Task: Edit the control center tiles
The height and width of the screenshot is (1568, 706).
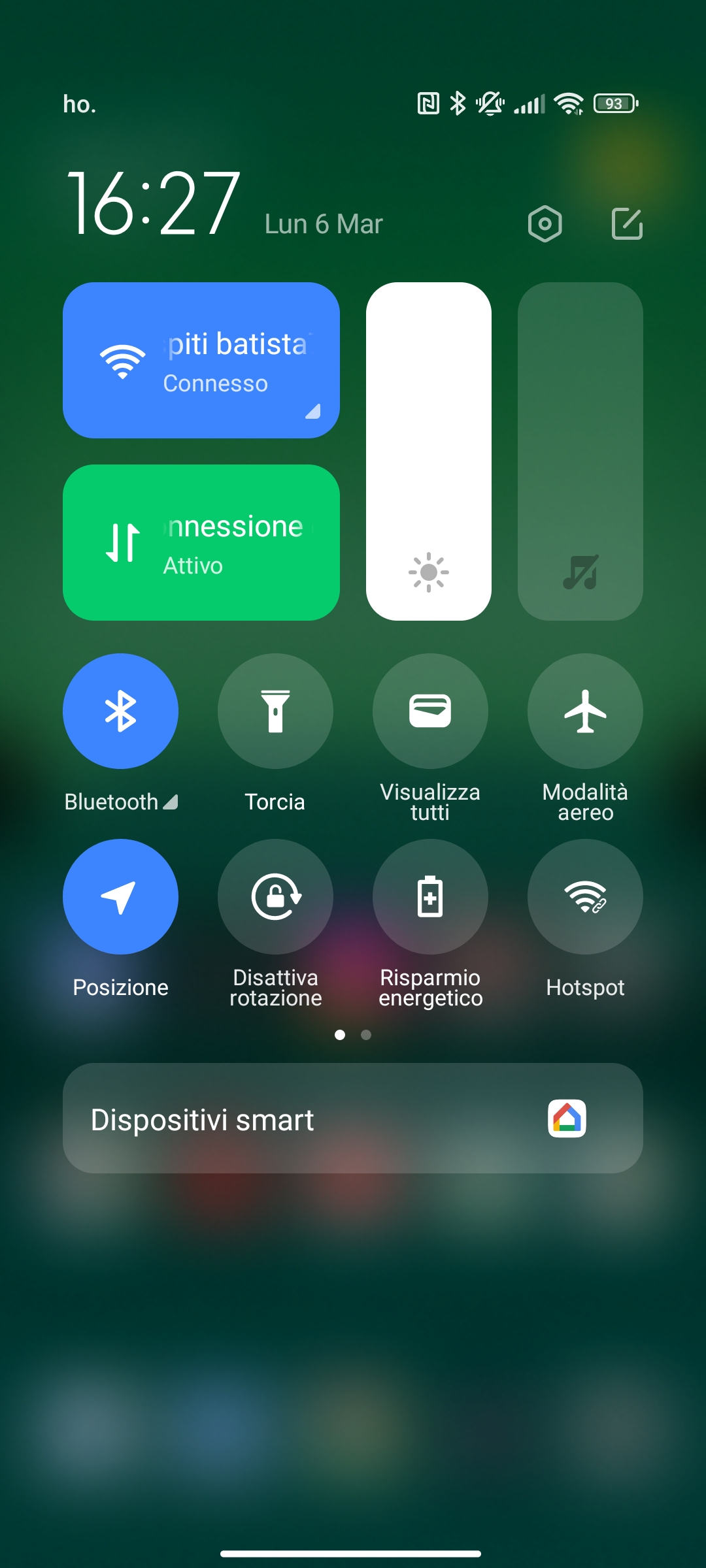Action: (627, 224)
